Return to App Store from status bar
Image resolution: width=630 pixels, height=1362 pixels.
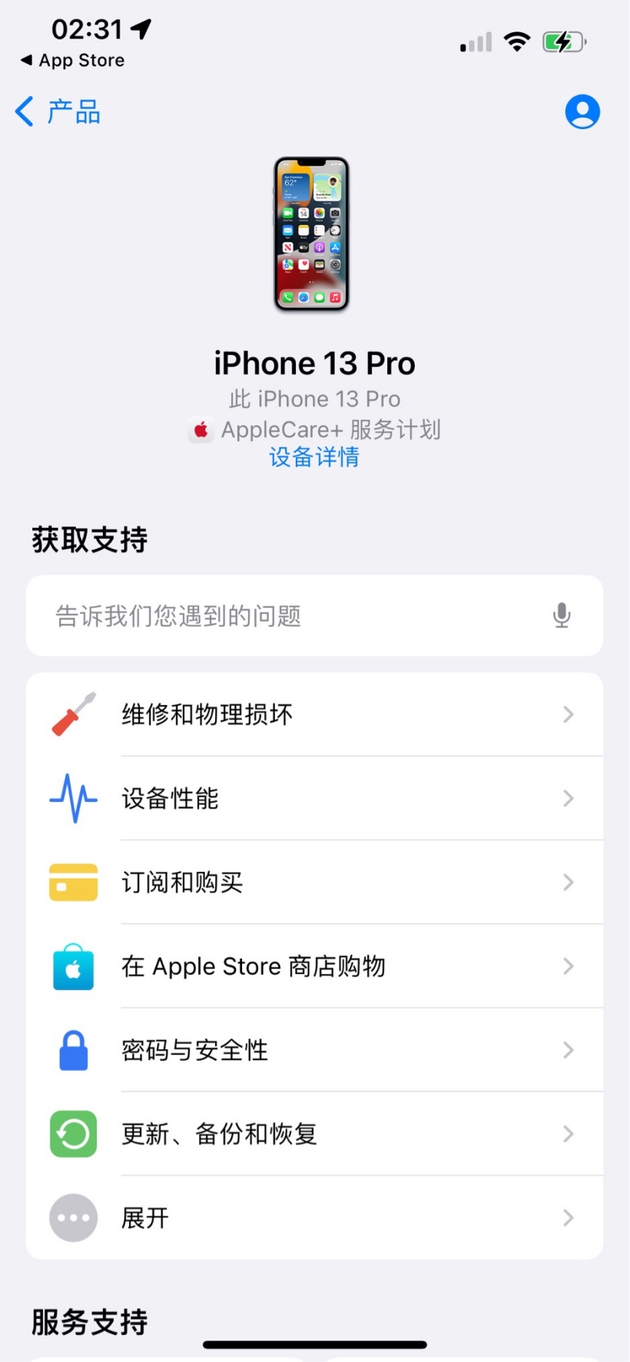click(72, 61)
